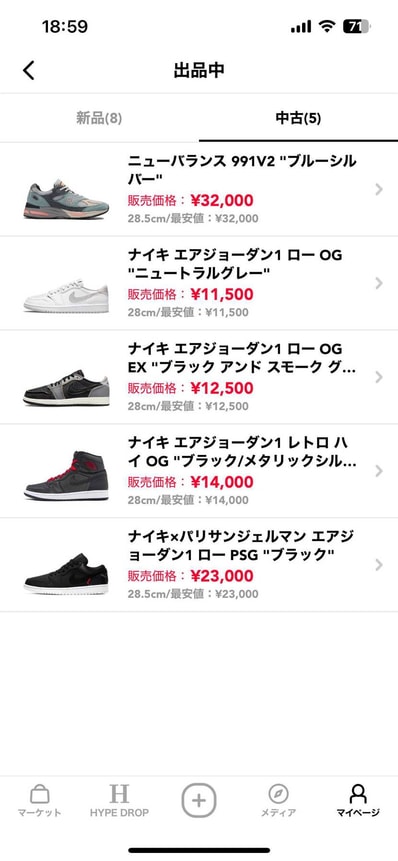Go back using the top-left arrow
The image size is (398, 861).
coord(29,70)
